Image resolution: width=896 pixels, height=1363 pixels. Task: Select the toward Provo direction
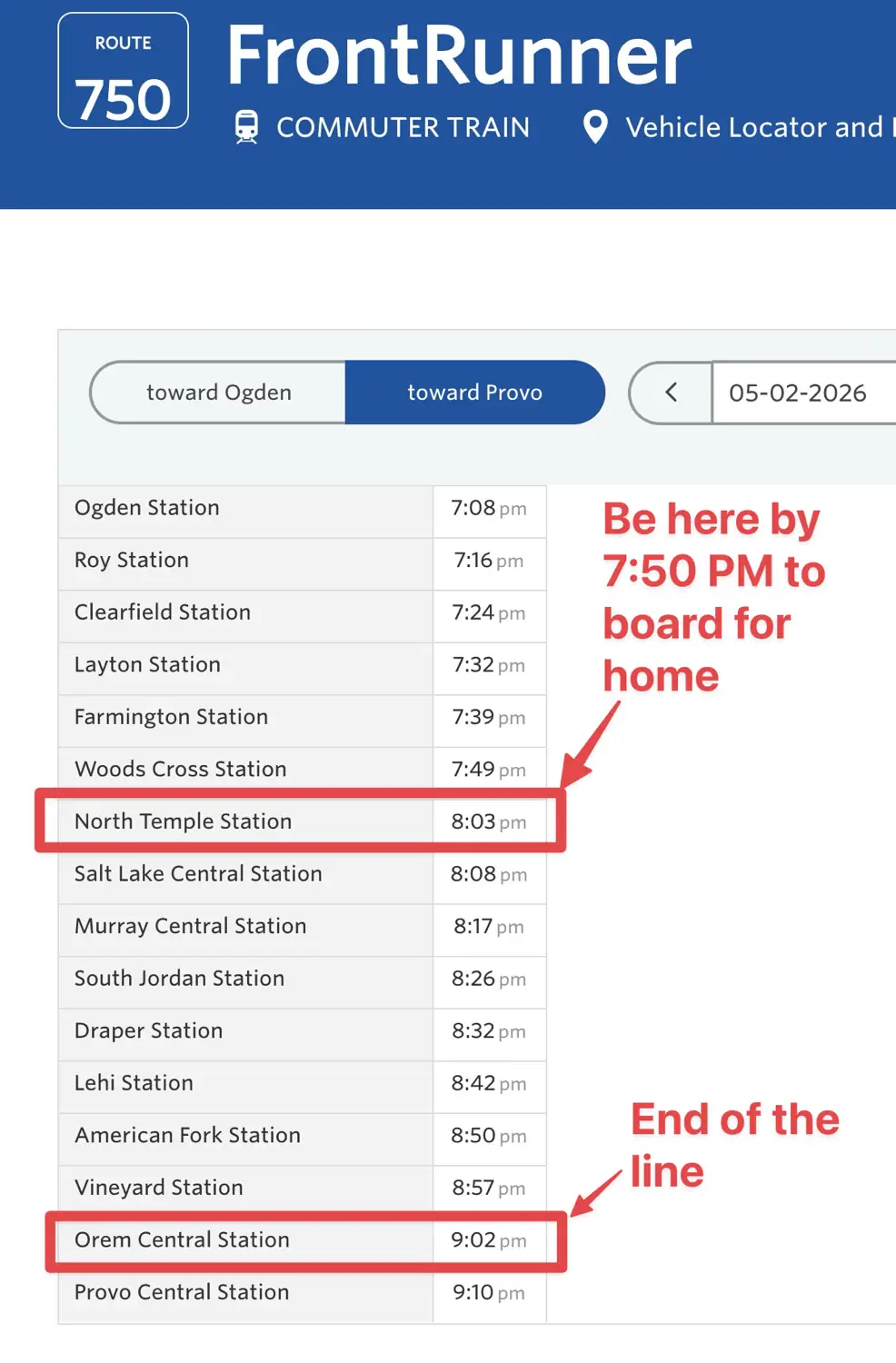(x=474, y=393)
